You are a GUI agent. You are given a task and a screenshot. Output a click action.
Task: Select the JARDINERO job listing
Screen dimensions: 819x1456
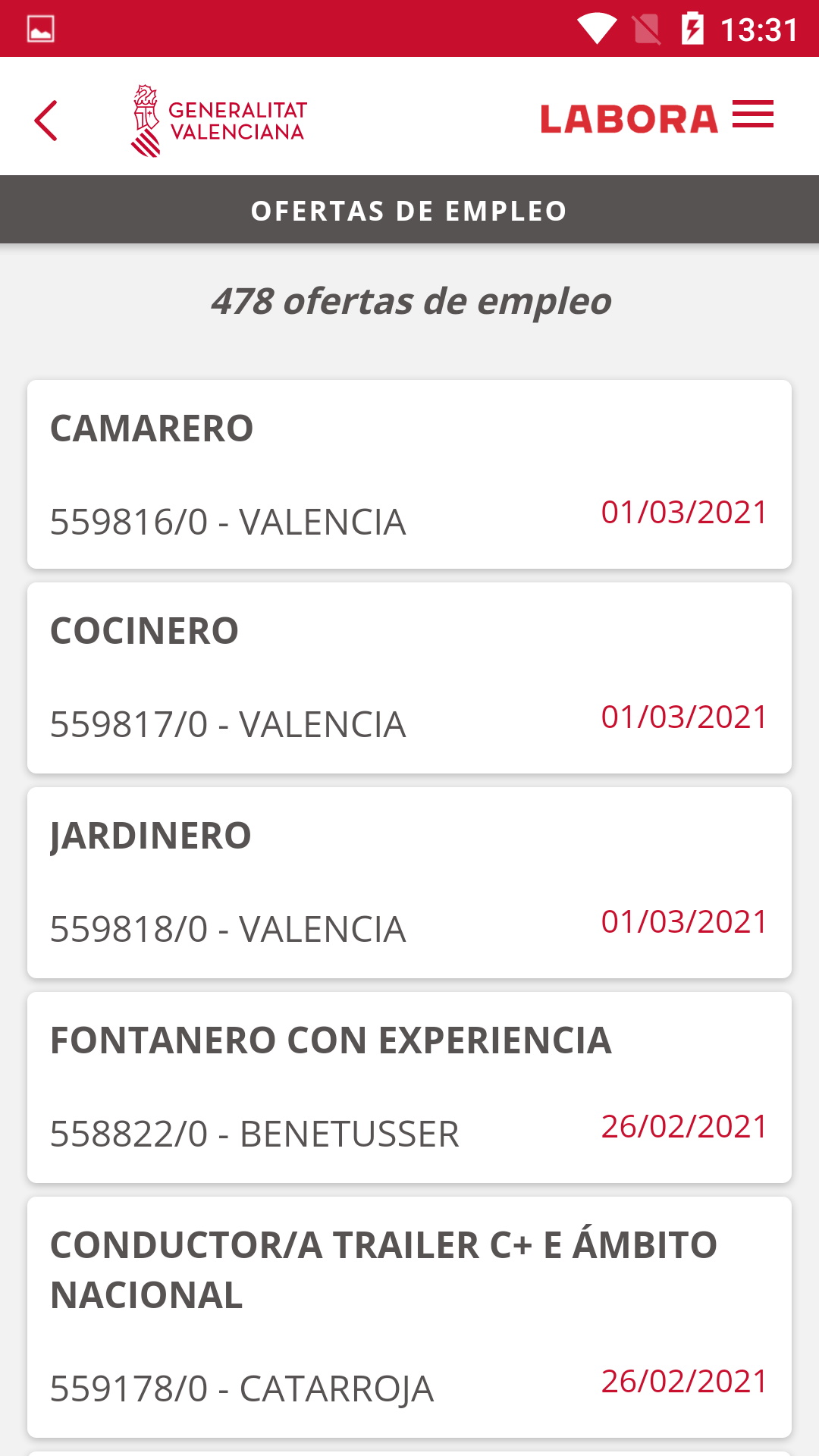click(409, 883)
